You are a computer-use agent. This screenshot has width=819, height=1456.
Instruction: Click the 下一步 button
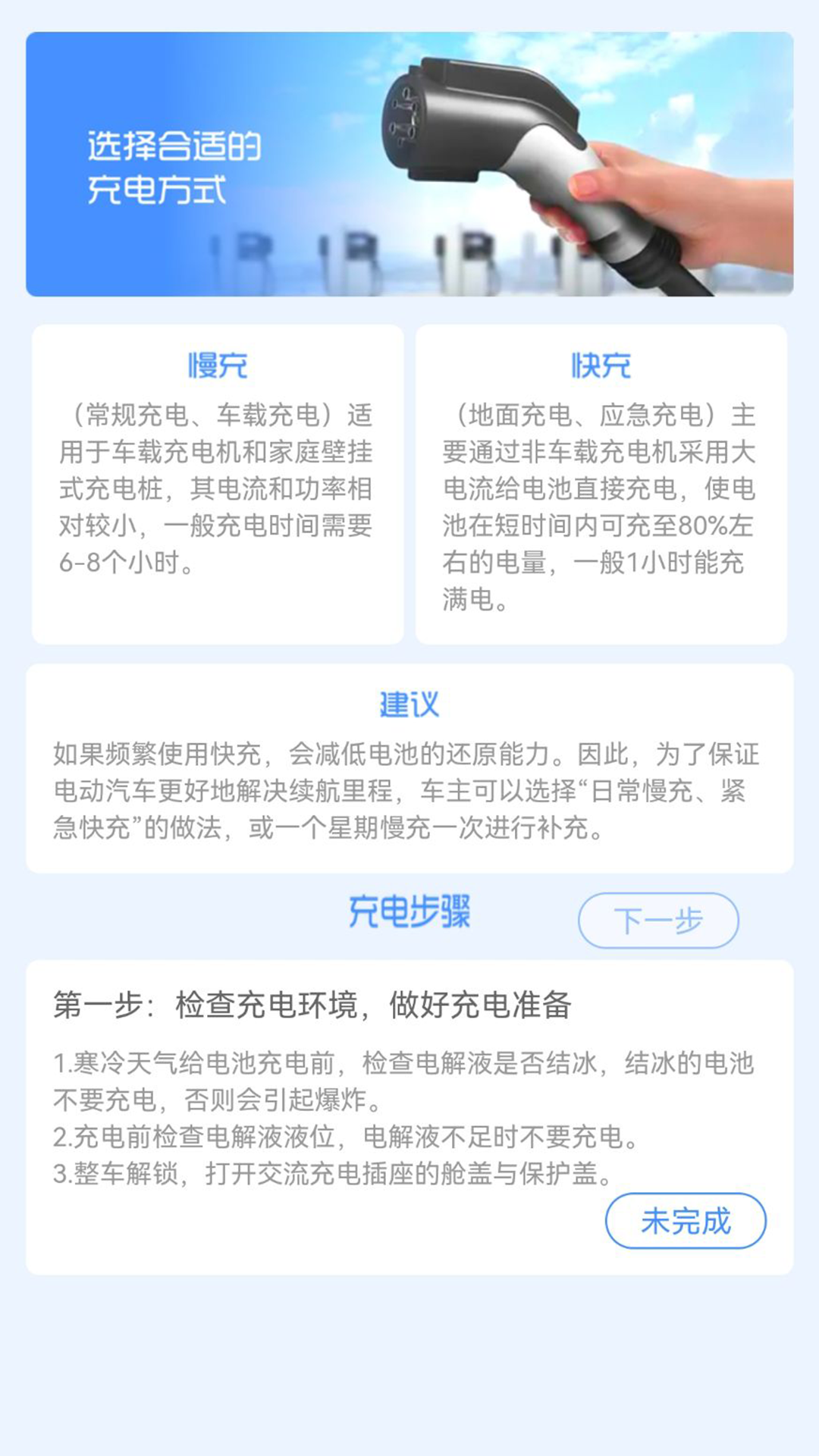(x=657, y=920)
